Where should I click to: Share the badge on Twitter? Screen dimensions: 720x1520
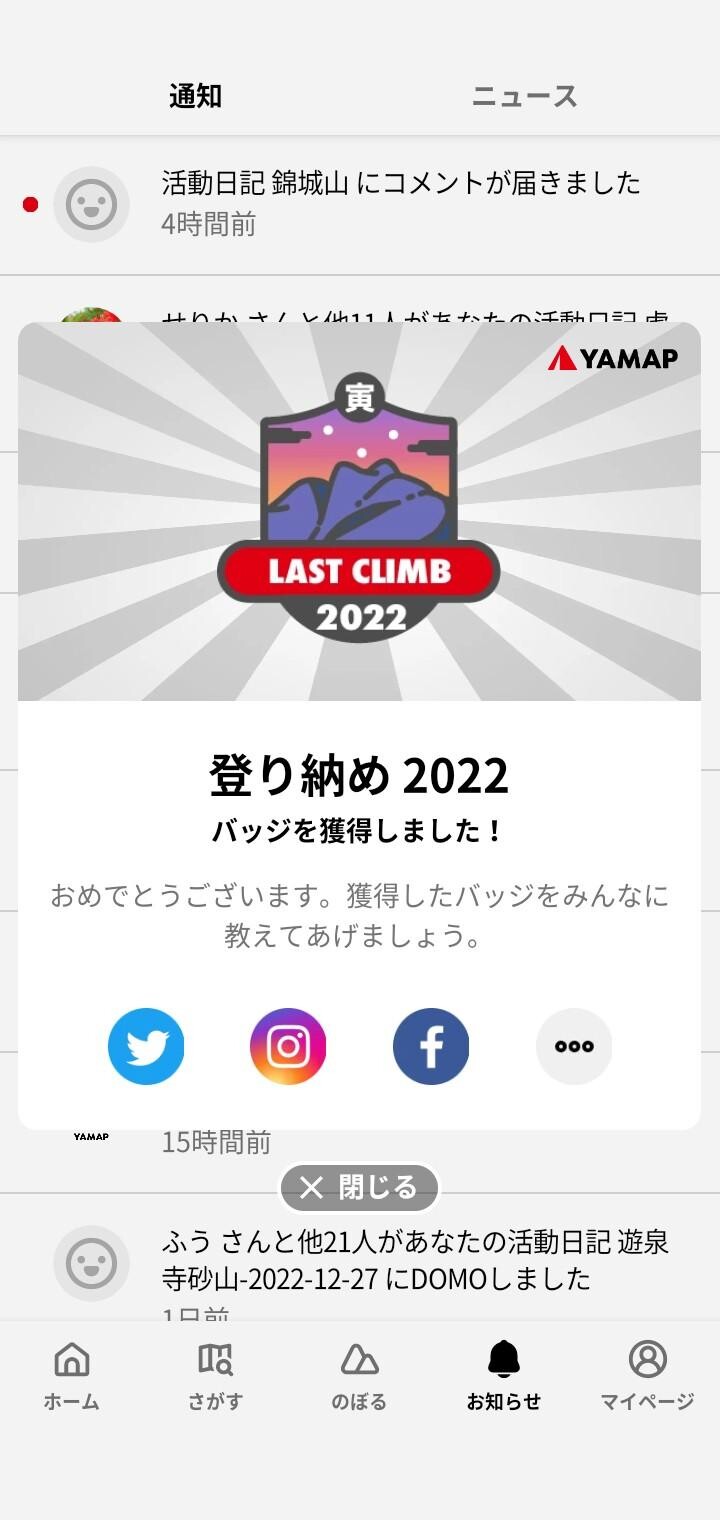(146, 1045)
